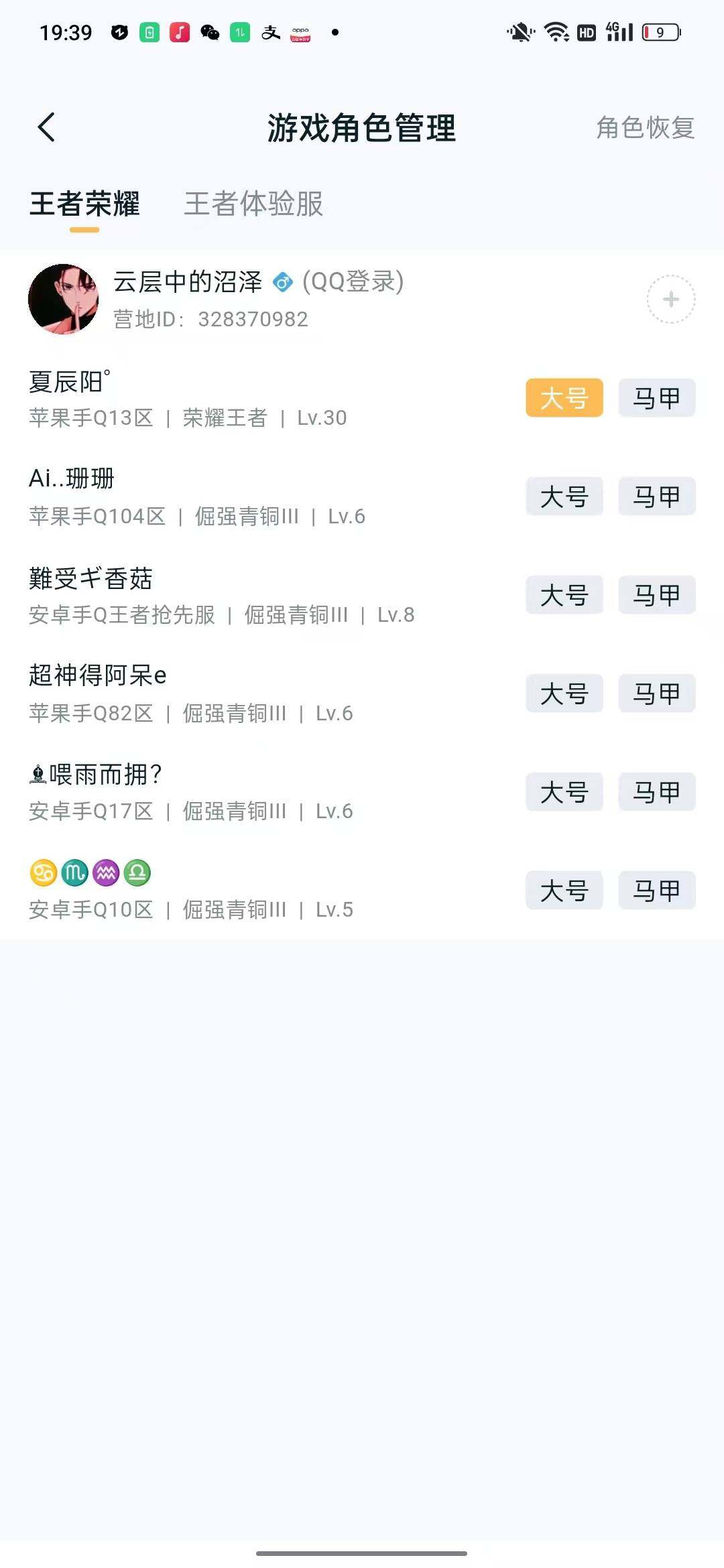724x1568 pixels.
Task: Set the zodiac-emoji character as 大号
Action: 564,891
